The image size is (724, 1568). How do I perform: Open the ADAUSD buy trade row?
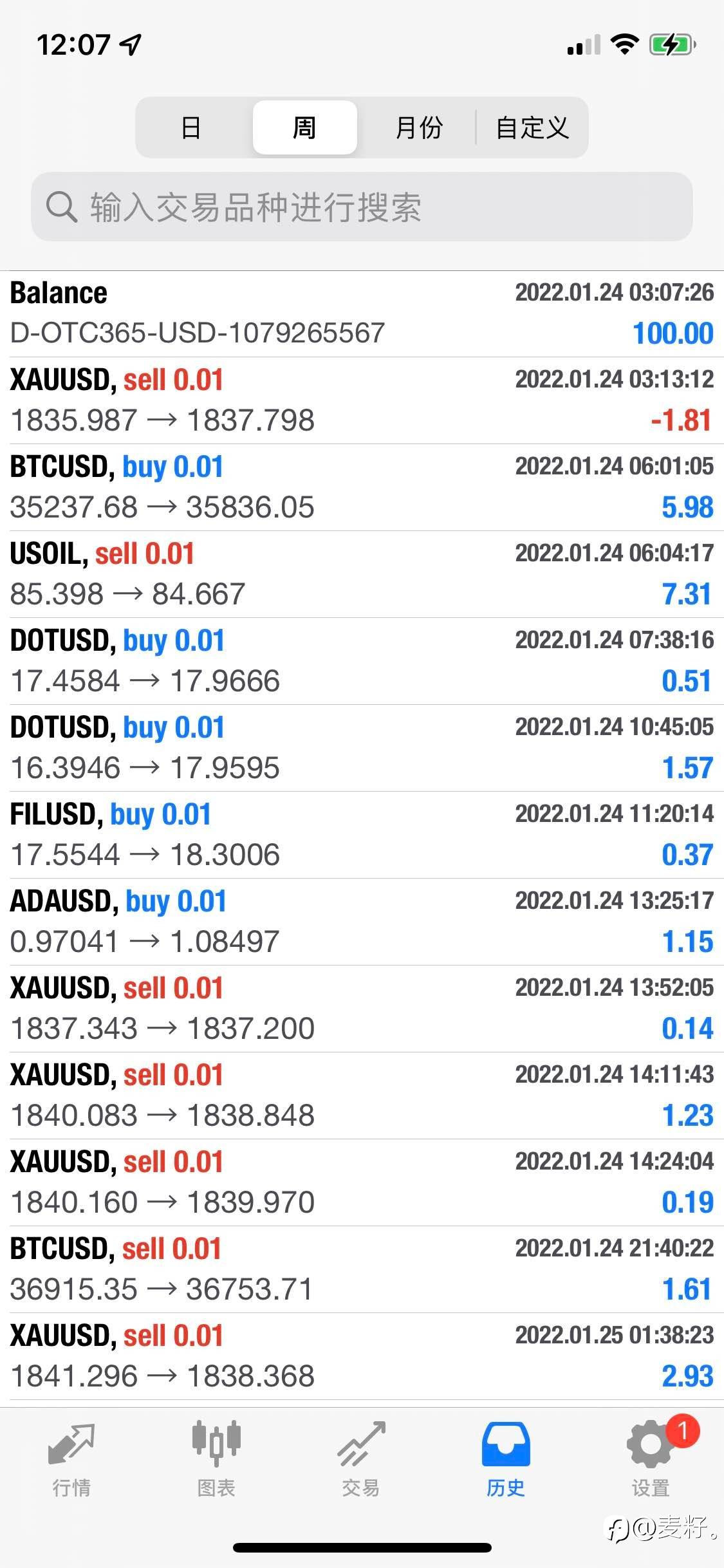click(362, 922)
